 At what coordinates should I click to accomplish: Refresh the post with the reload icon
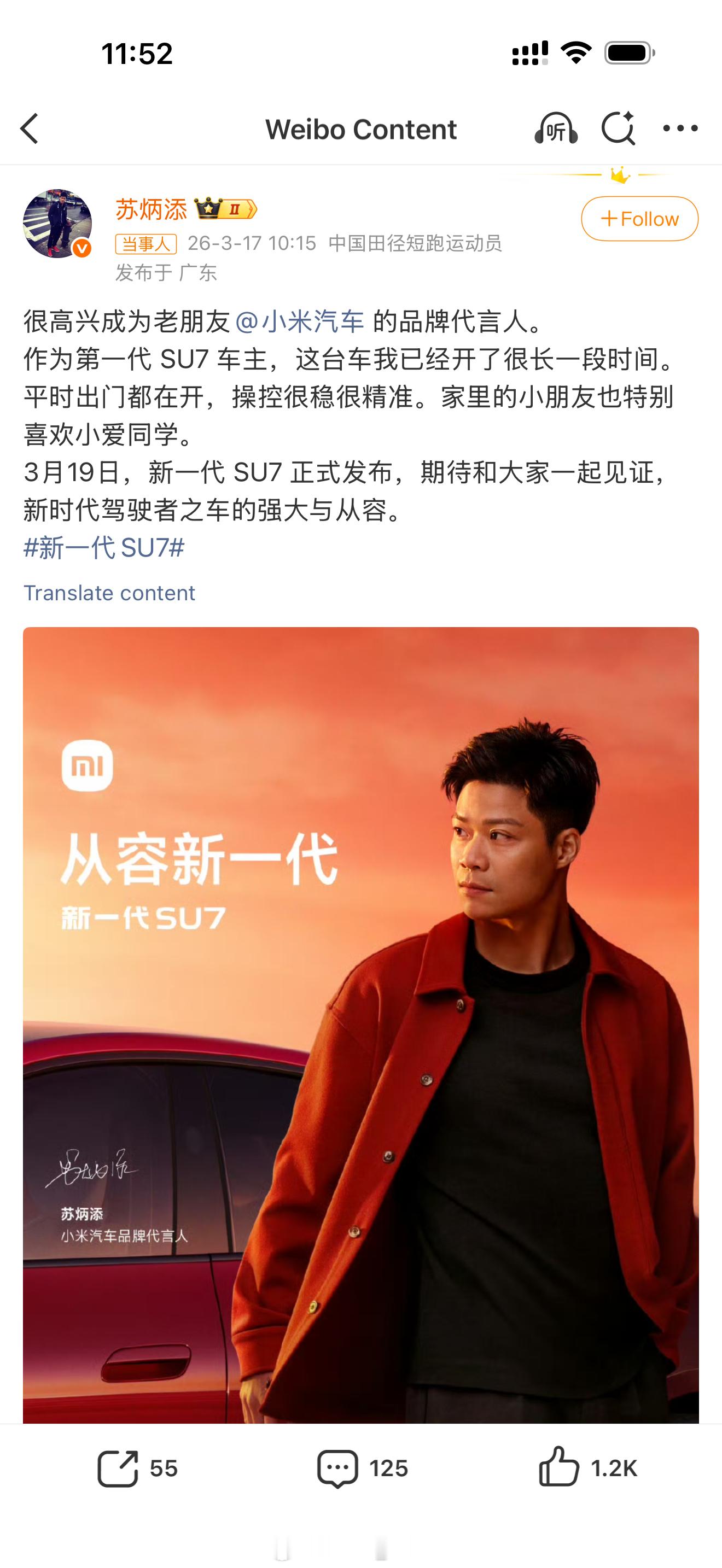pyautogui.click(x=619, y=128)
